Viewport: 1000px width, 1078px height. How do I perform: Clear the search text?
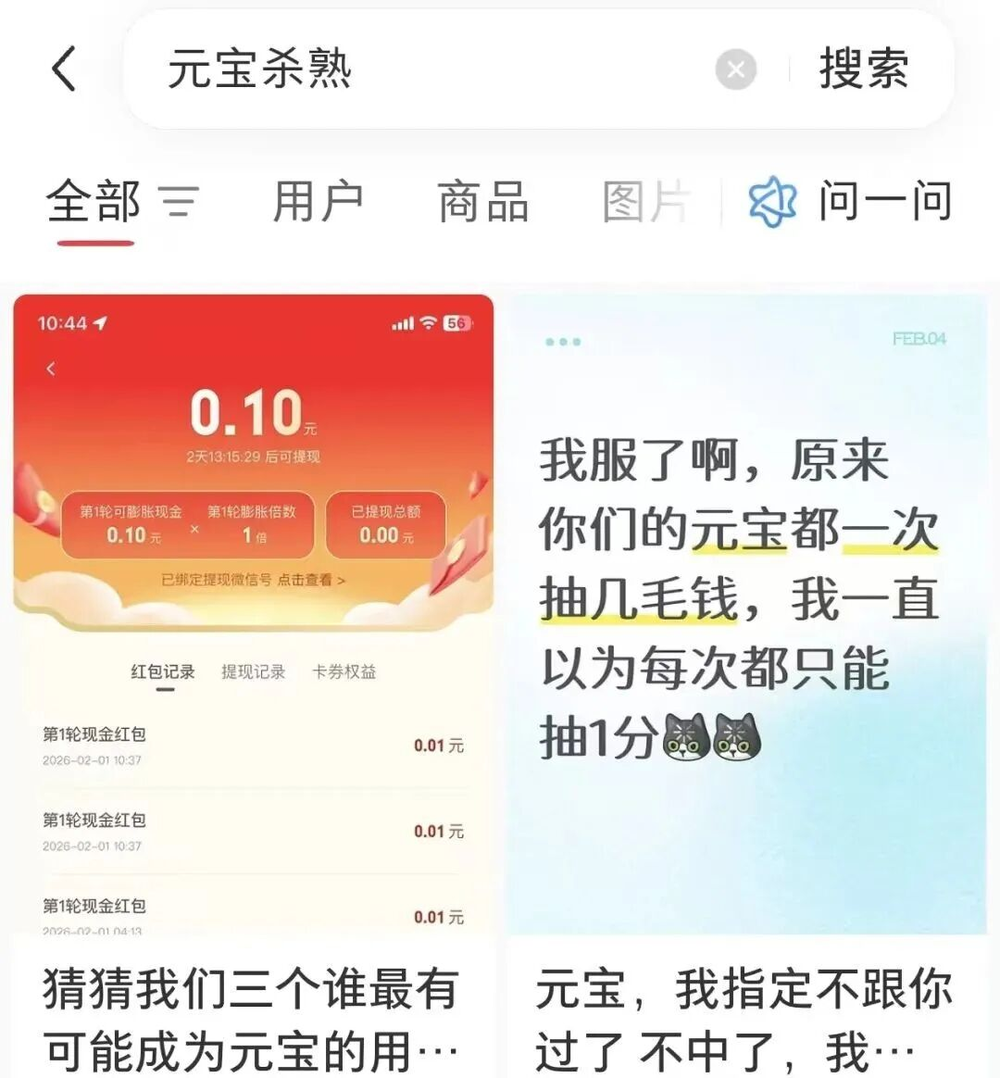pos(736,70)
